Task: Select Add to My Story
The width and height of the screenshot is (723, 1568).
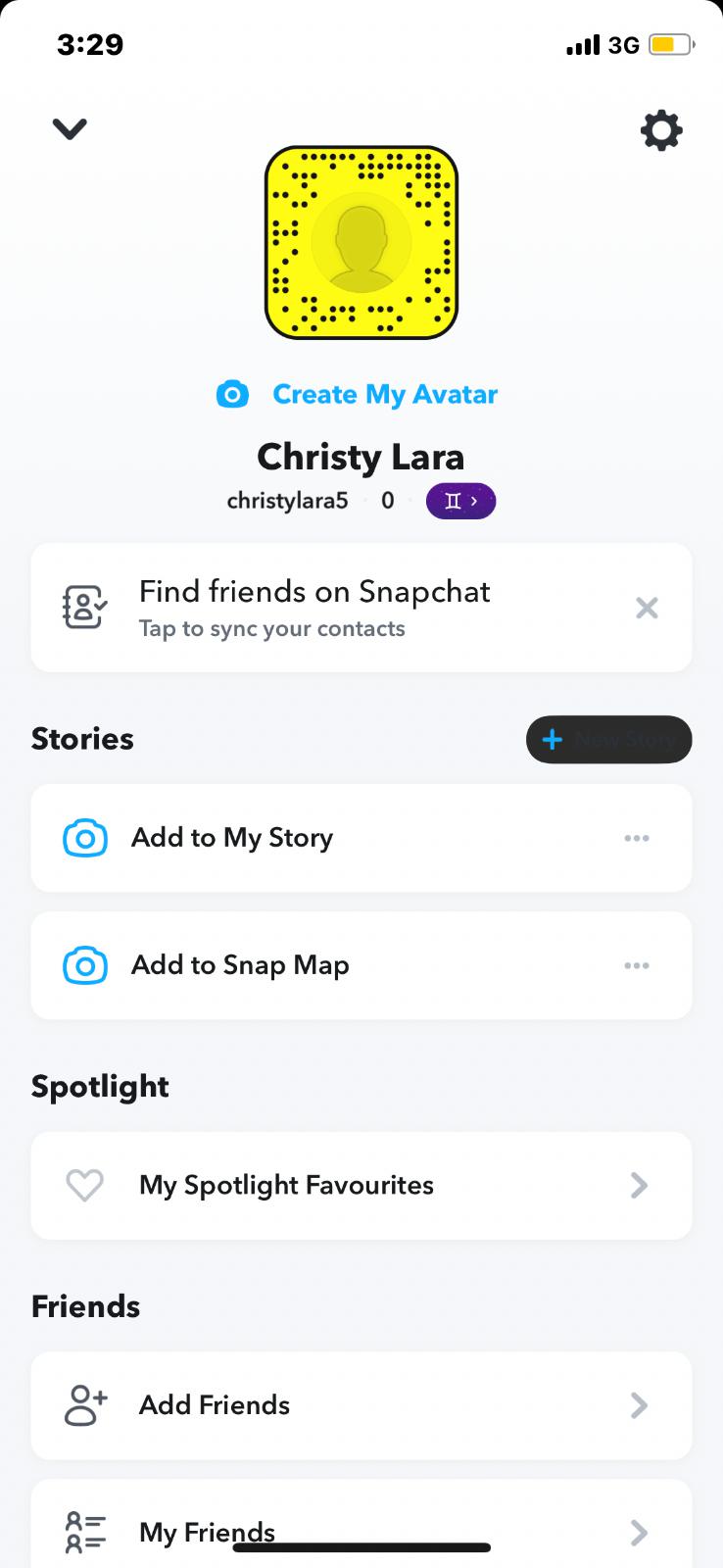Action: point(232,838)
